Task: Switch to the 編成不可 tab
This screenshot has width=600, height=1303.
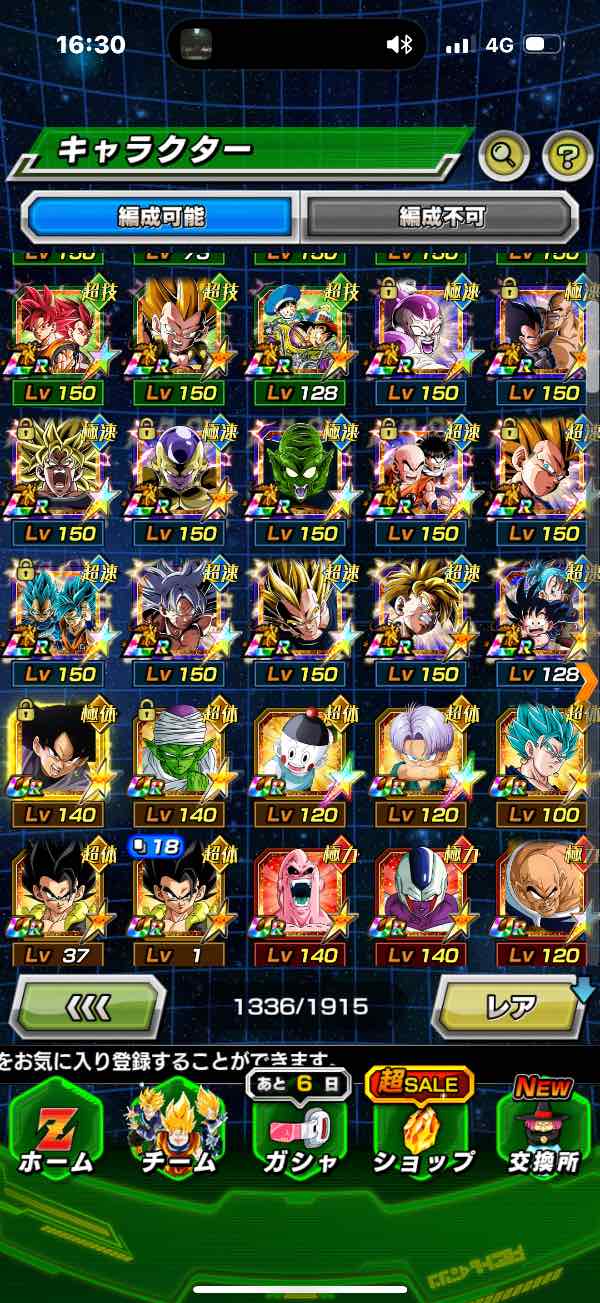Action: coord(441,216)
